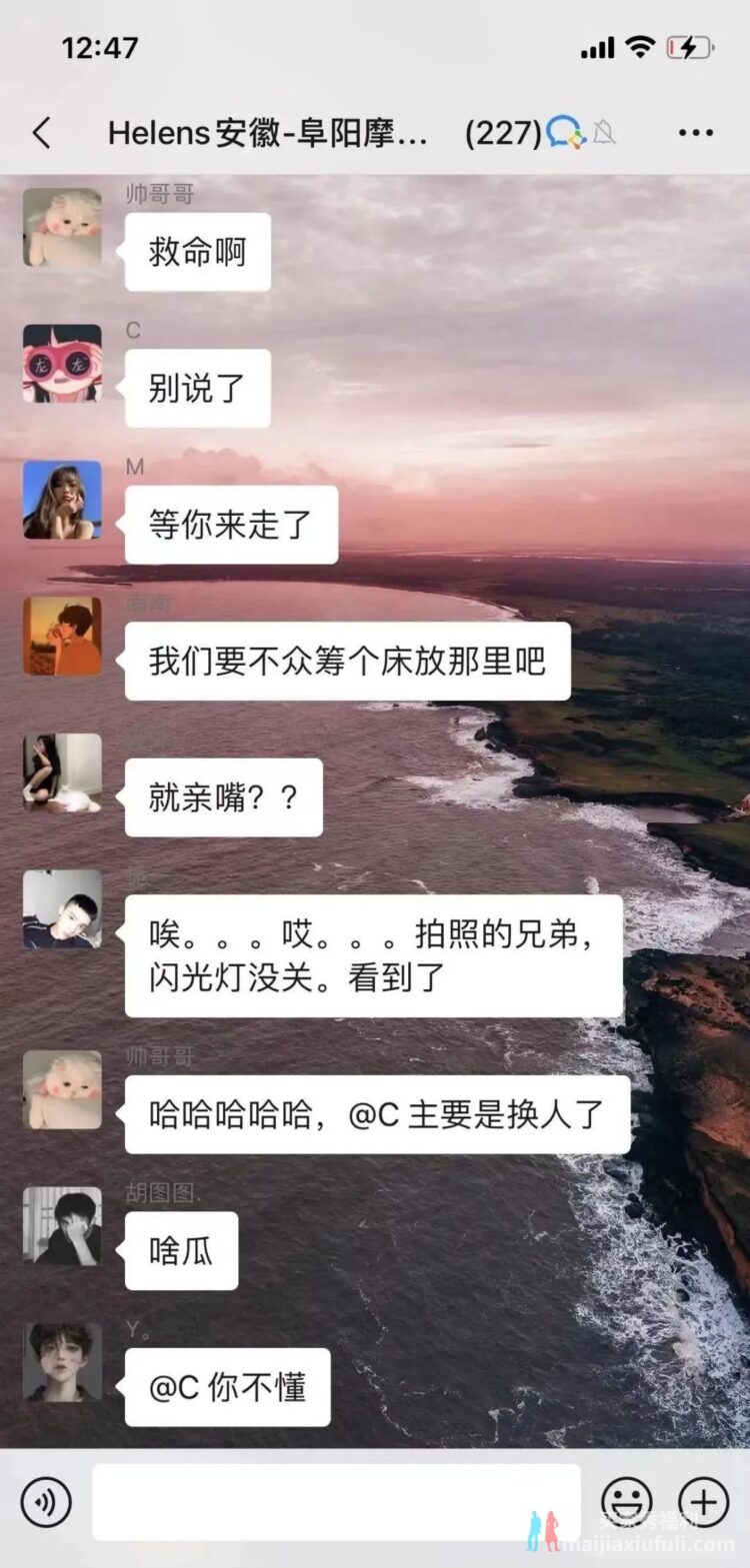
Task: Switch to voice message input
Action: click(x=46, y=1502)
